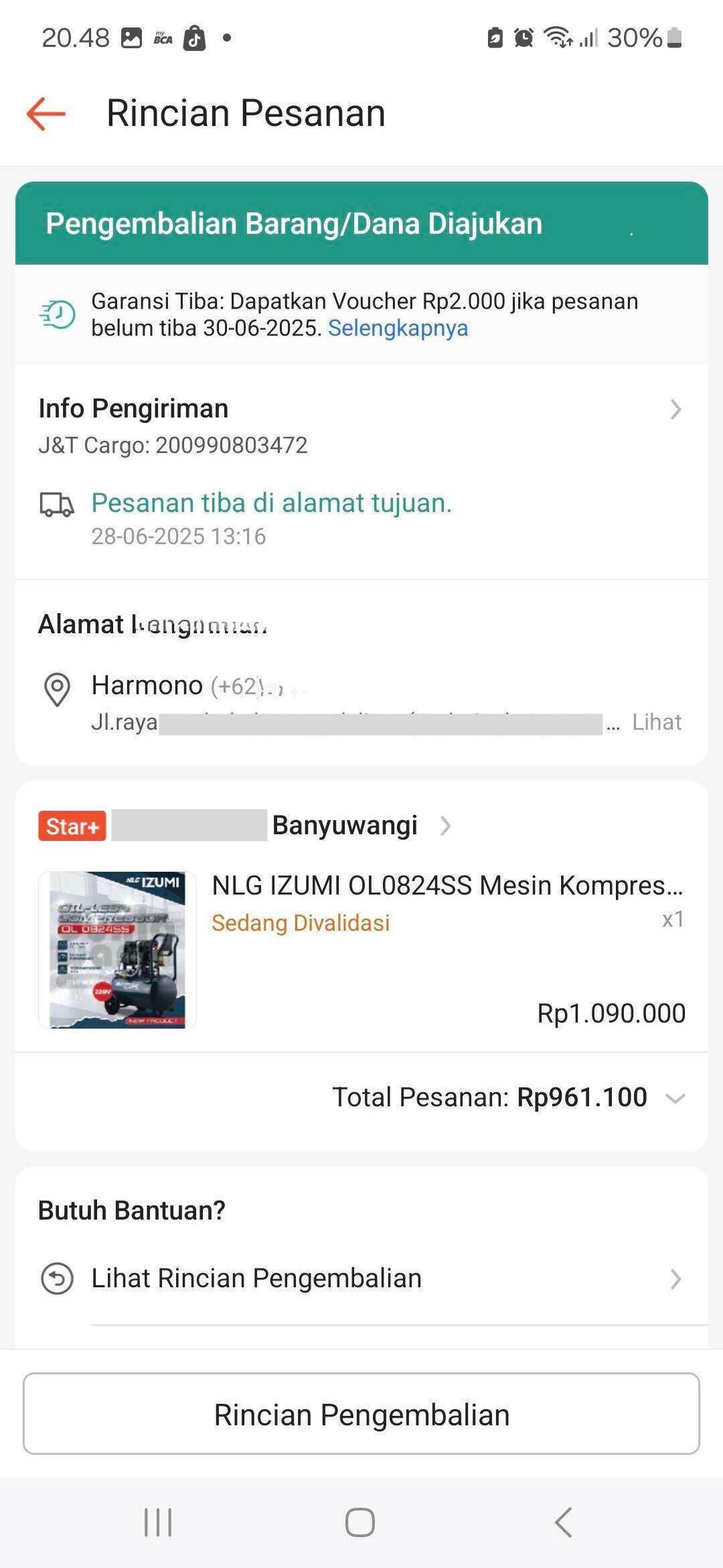
Task: Open Lihat Rincian Pengembalian row
Action: 361,1278
